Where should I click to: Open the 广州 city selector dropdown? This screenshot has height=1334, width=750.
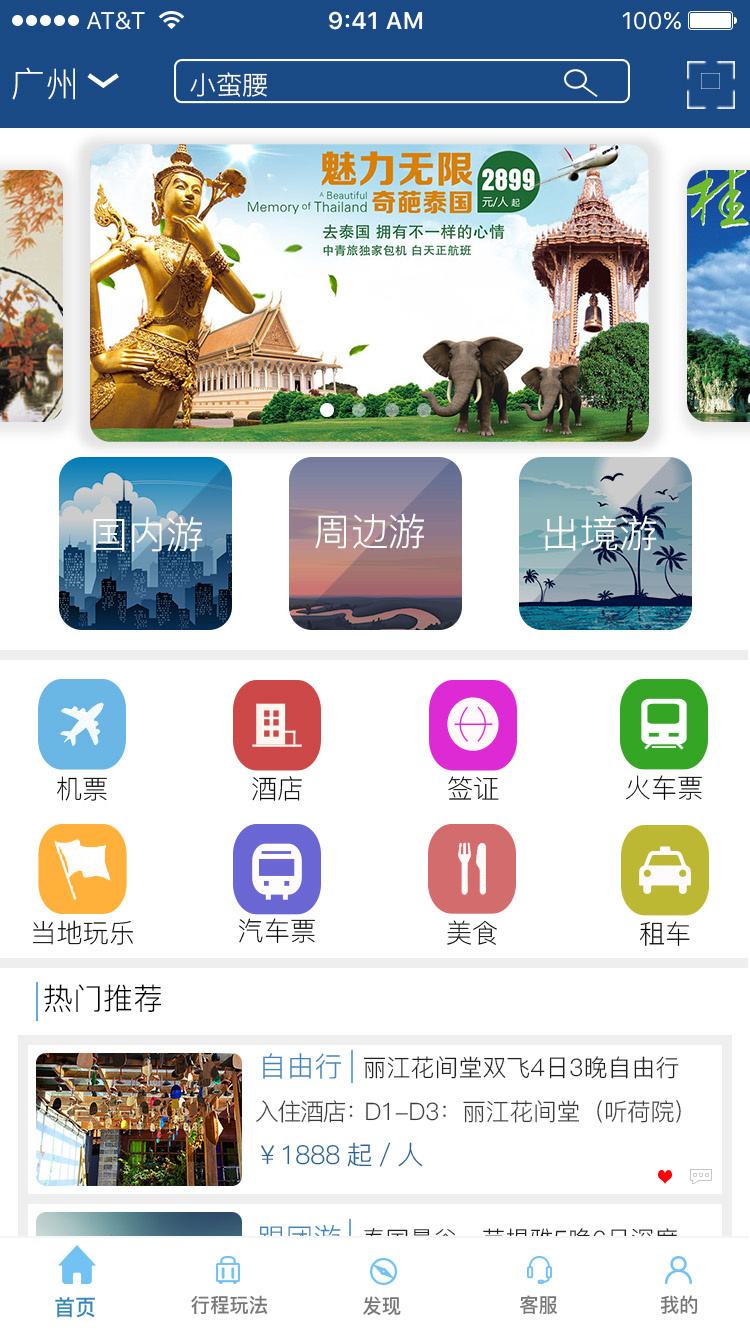tap(65, 84)
